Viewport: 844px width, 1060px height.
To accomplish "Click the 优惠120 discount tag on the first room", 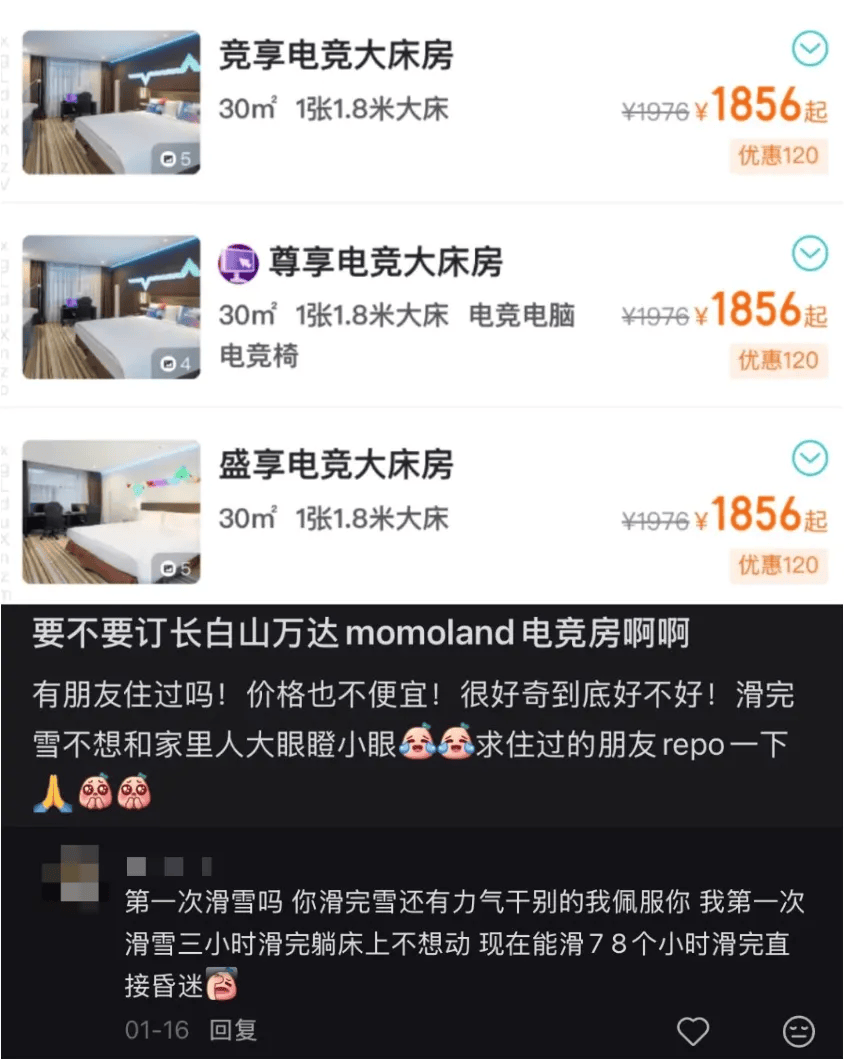I will coord(779,157).
